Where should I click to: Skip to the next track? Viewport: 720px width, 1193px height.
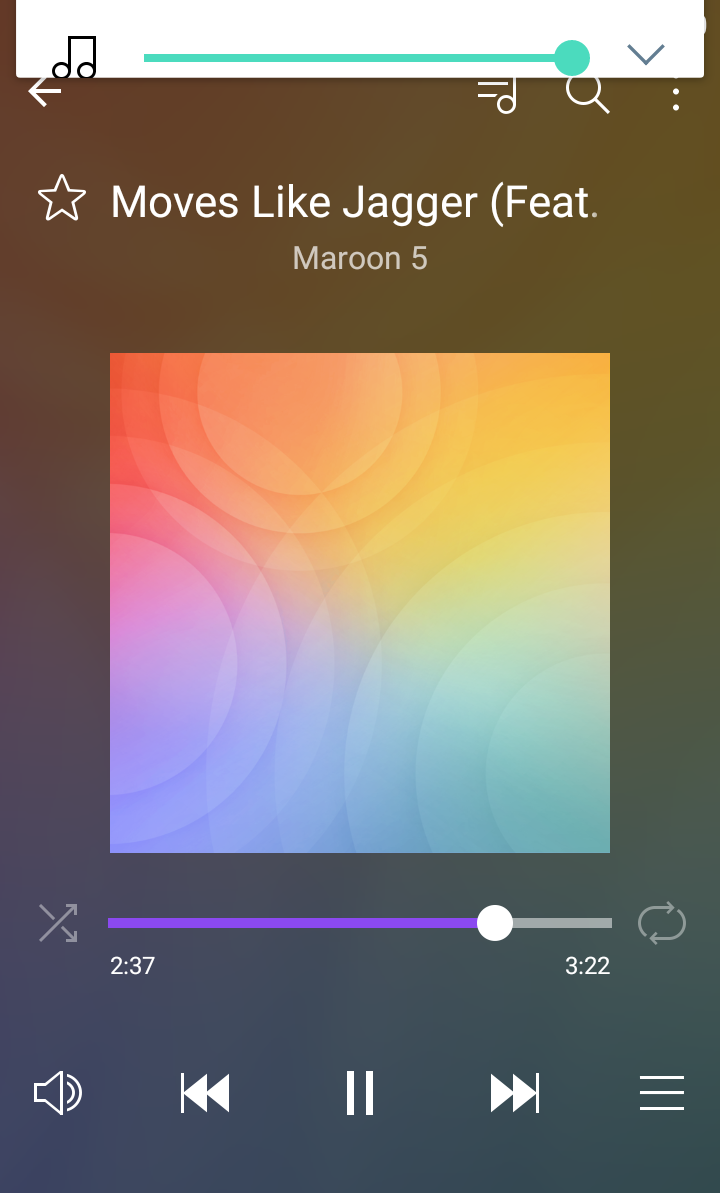click(x=515, y=1093)
